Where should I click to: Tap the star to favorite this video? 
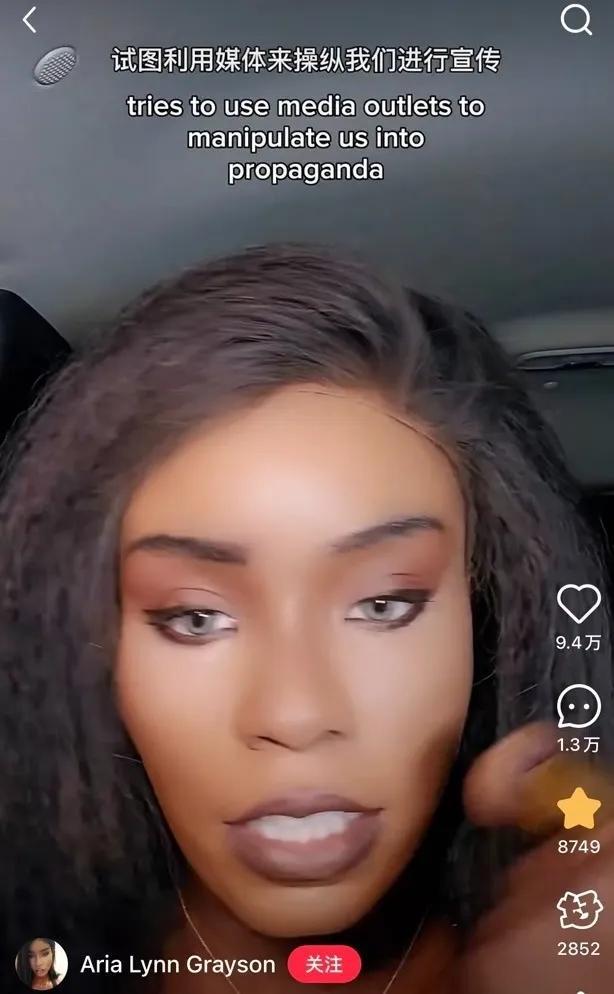[579, 808]
